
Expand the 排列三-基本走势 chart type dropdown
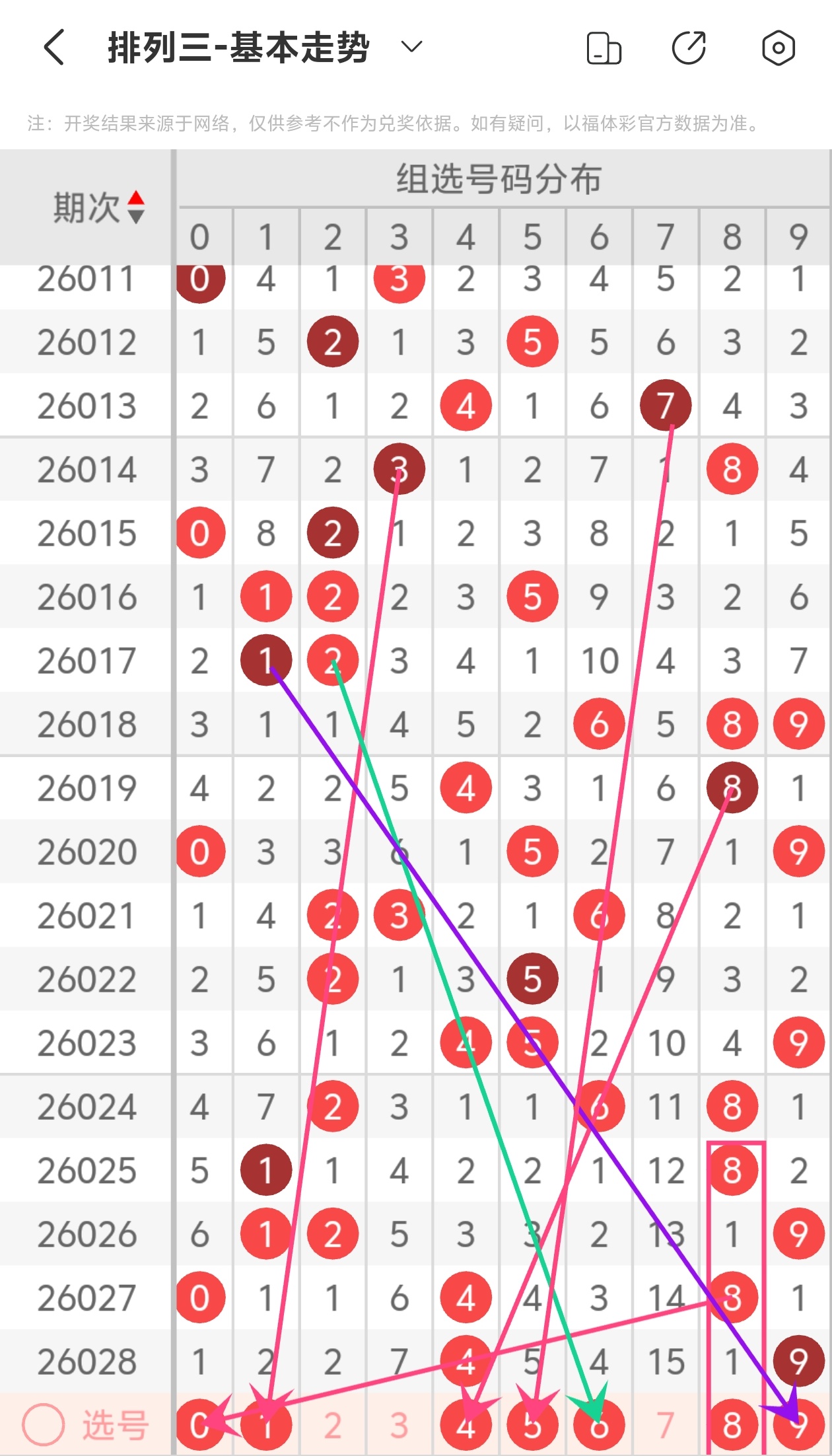[x=411, y=47]
